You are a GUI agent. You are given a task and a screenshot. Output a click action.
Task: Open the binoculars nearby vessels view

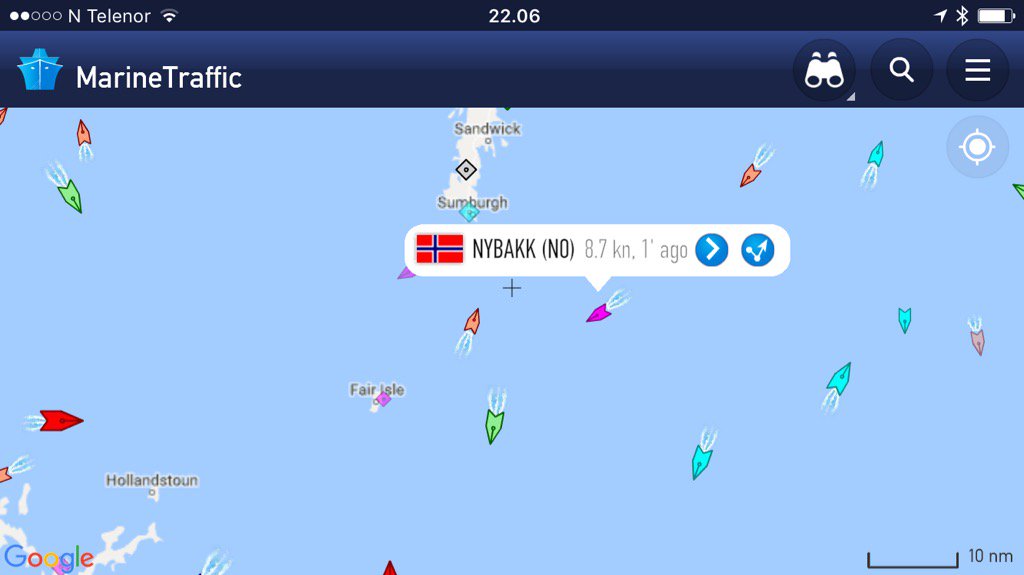click(824, 71)
